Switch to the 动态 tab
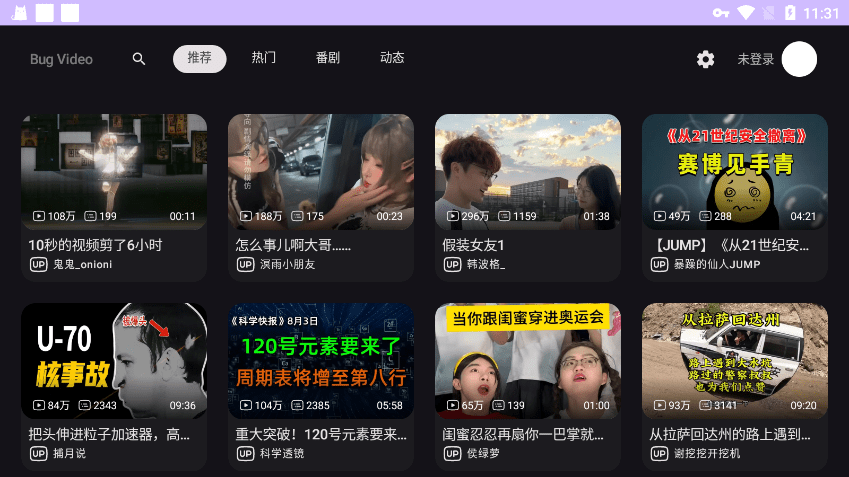The width and height of the screenshot is (849, 477). (392, 58)
